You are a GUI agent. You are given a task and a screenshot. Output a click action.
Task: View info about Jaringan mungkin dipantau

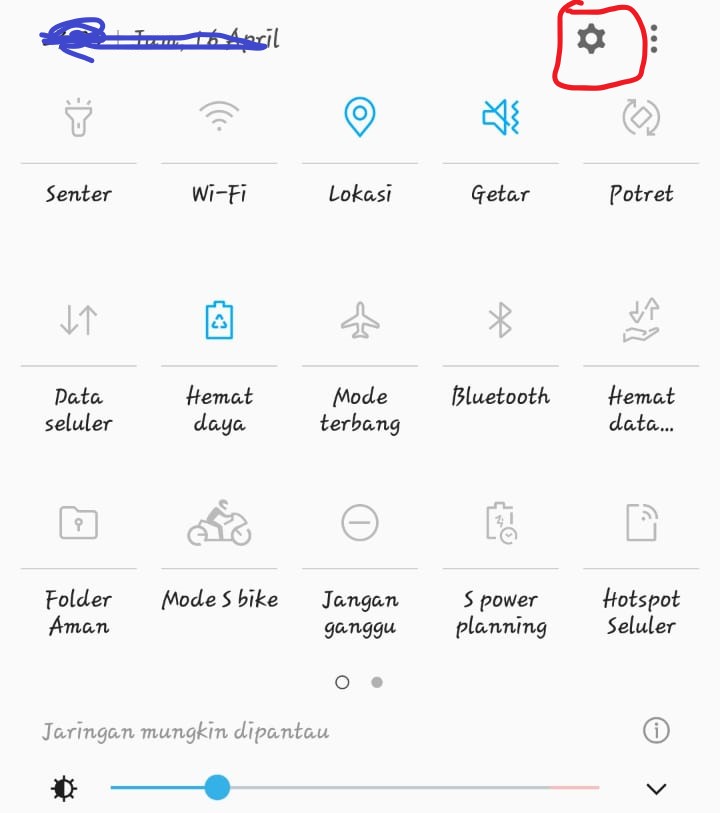click(656, 731)
